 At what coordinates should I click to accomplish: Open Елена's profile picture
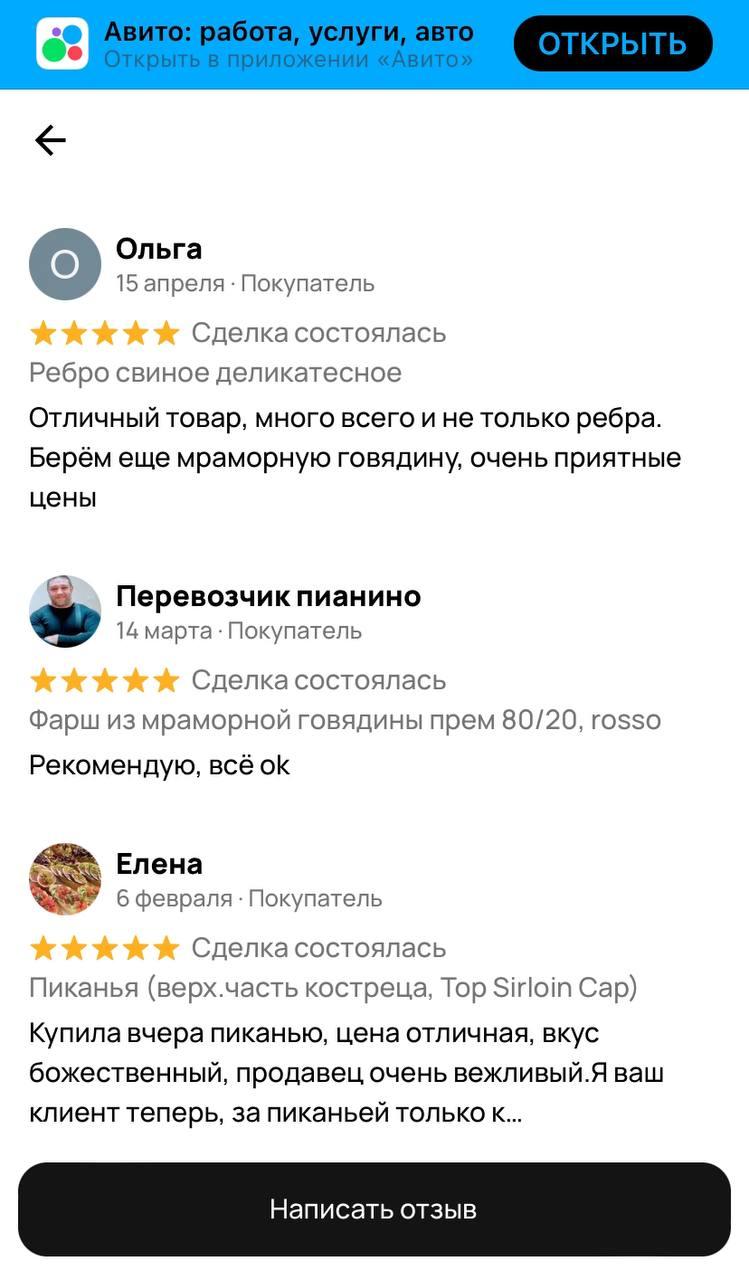[65, 879]
